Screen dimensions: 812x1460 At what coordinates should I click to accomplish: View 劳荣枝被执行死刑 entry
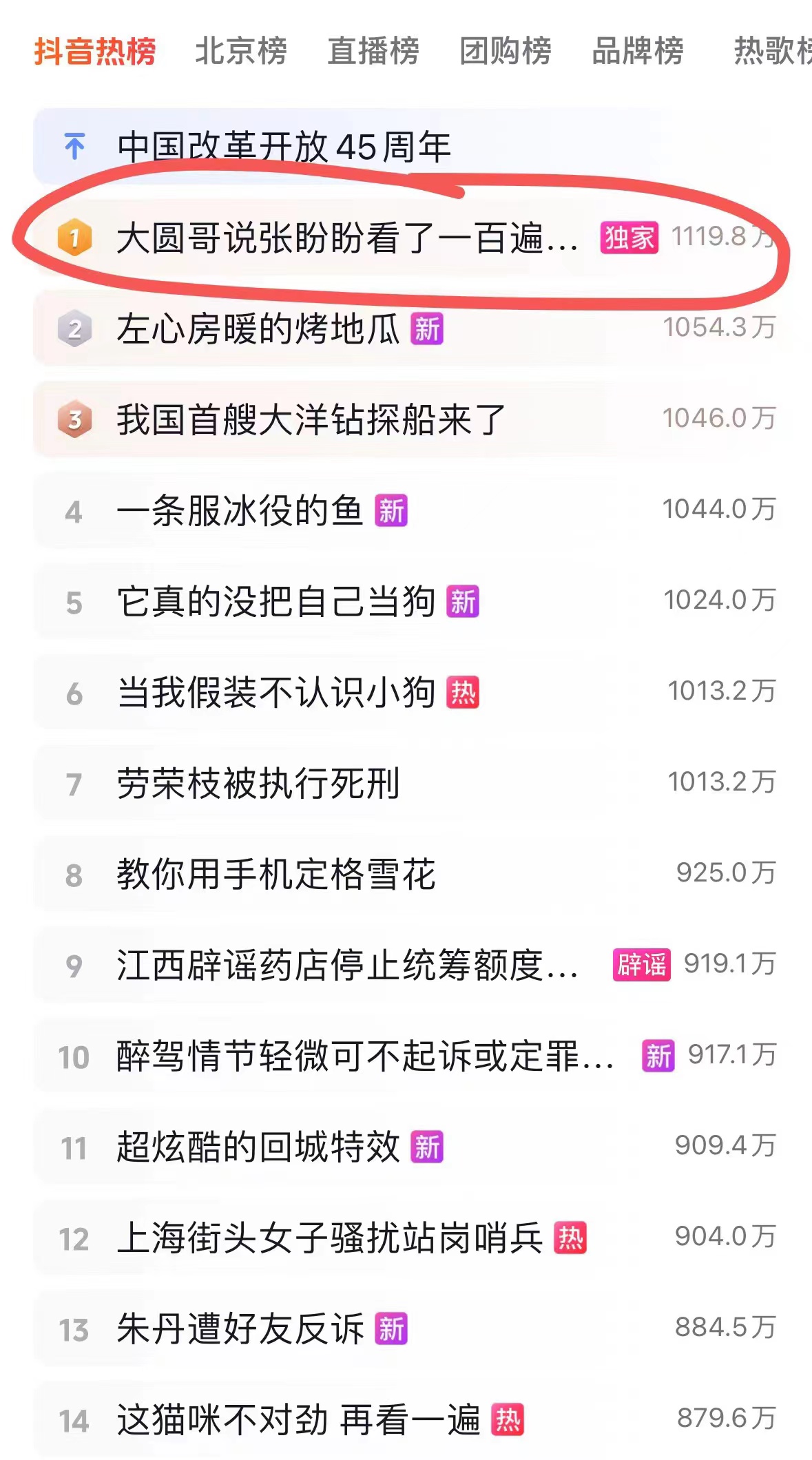click(258, 784)
